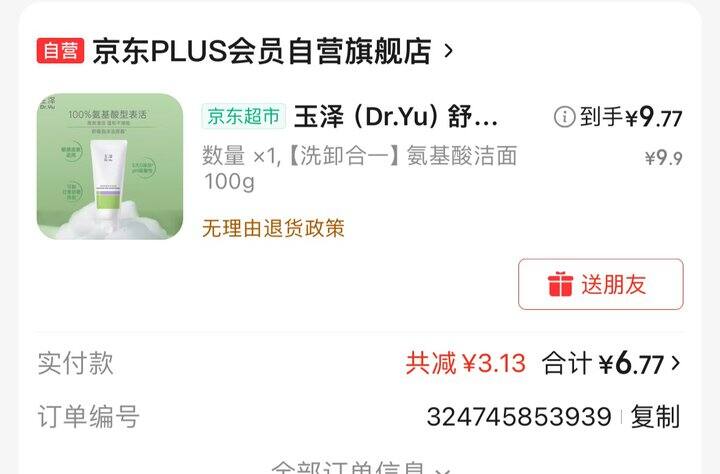The image size is (720, 474).
Task: View 无理由退货政策 return policy
Action: click(x=273, y=228)
